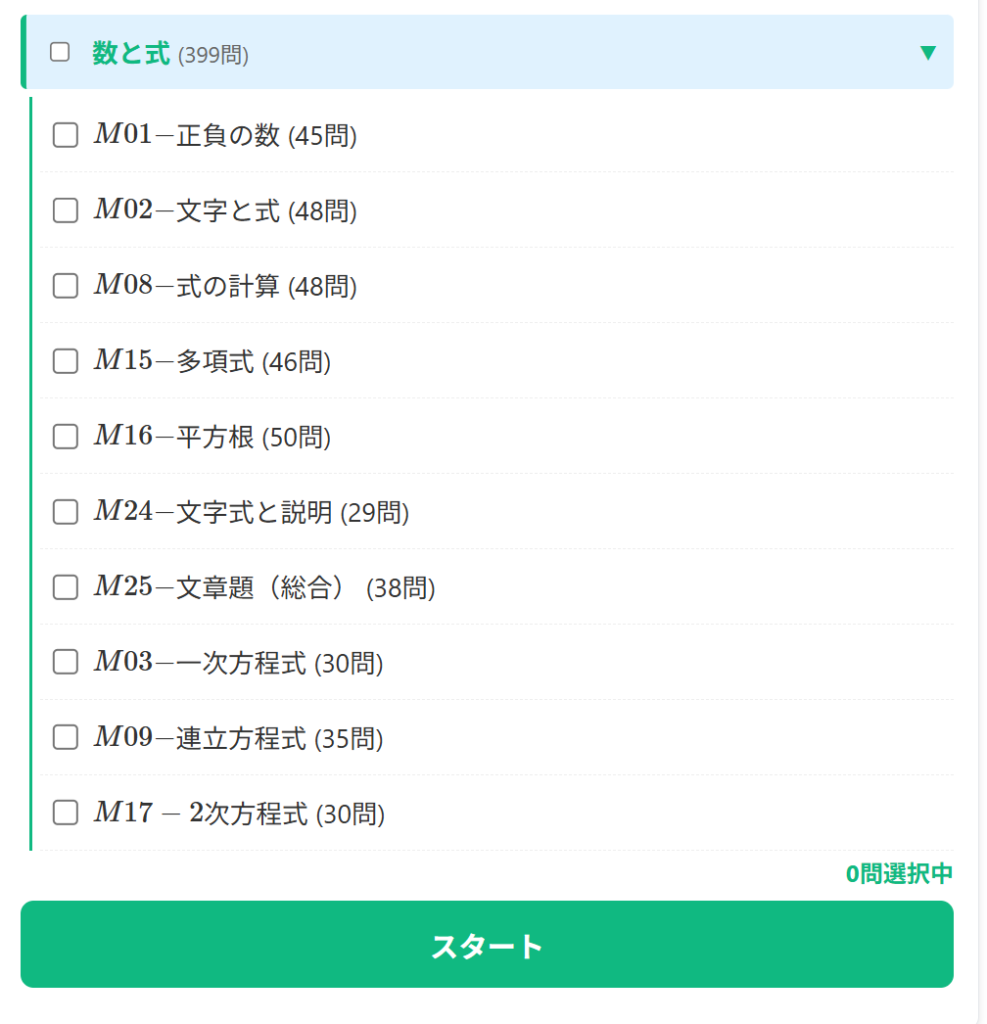Enable the M16 平方根 checkbox
Viewport: 987px width, 1024px height.
pyautogui.click(x=65, y=436)
